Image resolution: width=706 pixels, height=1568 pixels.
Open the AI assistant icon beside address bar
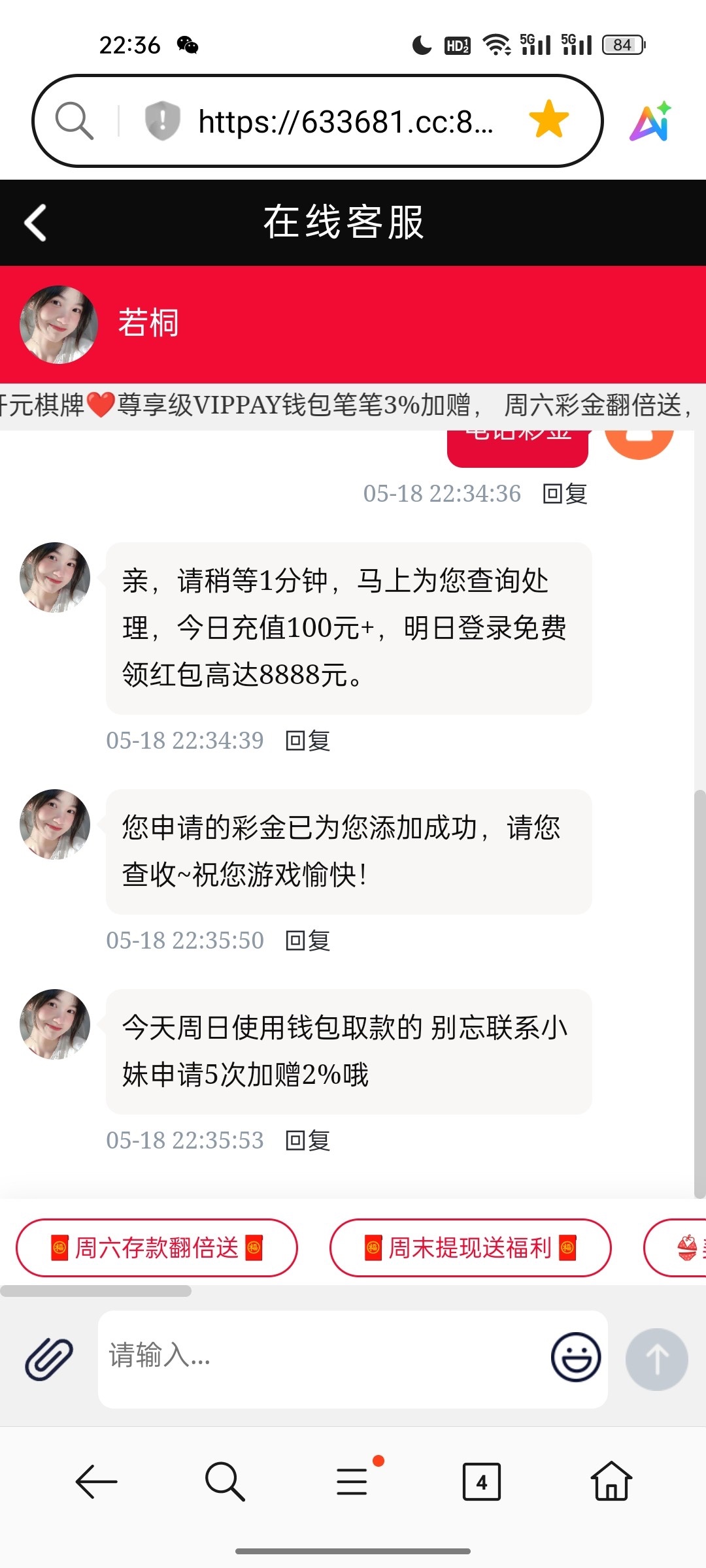pos(651,120)
